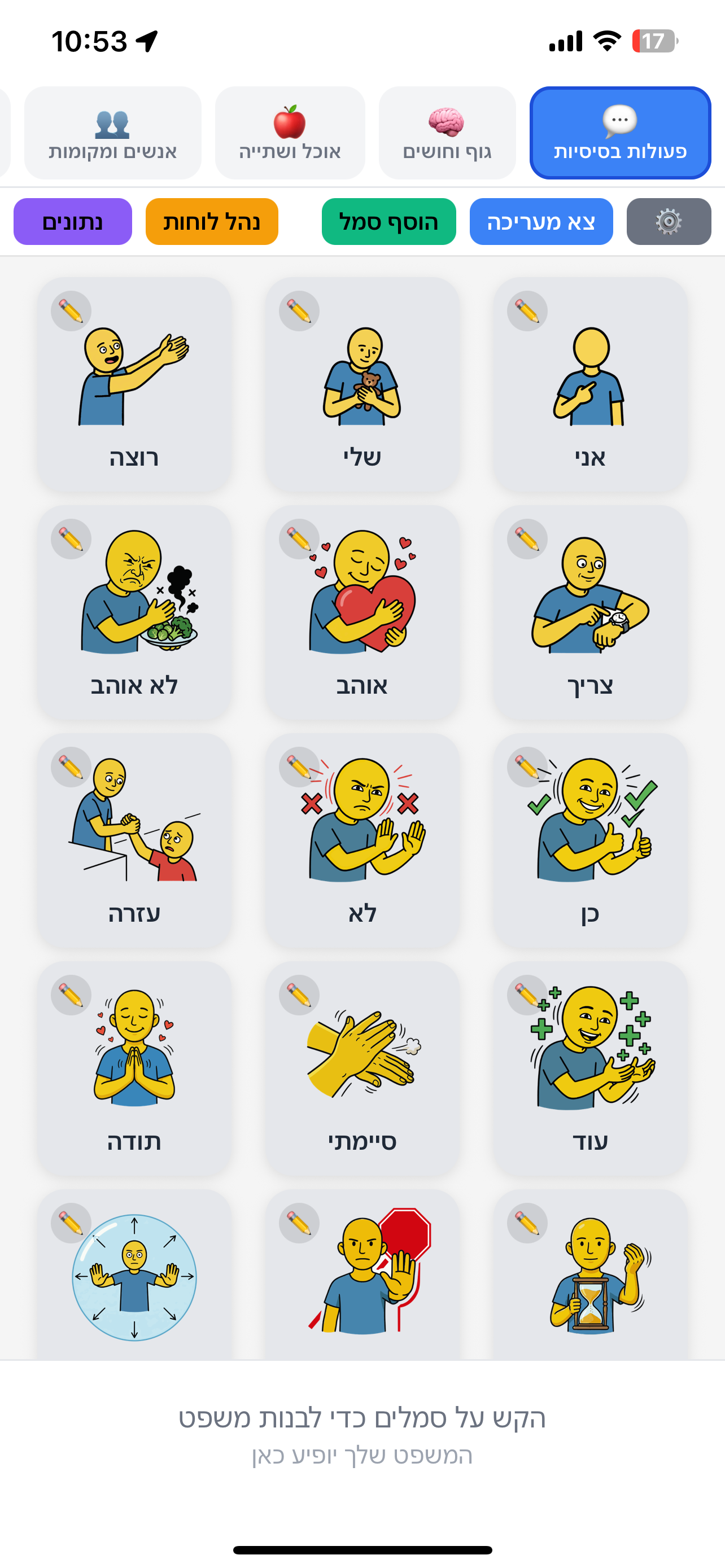Tap the pencil edit icon on 'שלי'
The image size is (725, 1568).
pos(299,310)
